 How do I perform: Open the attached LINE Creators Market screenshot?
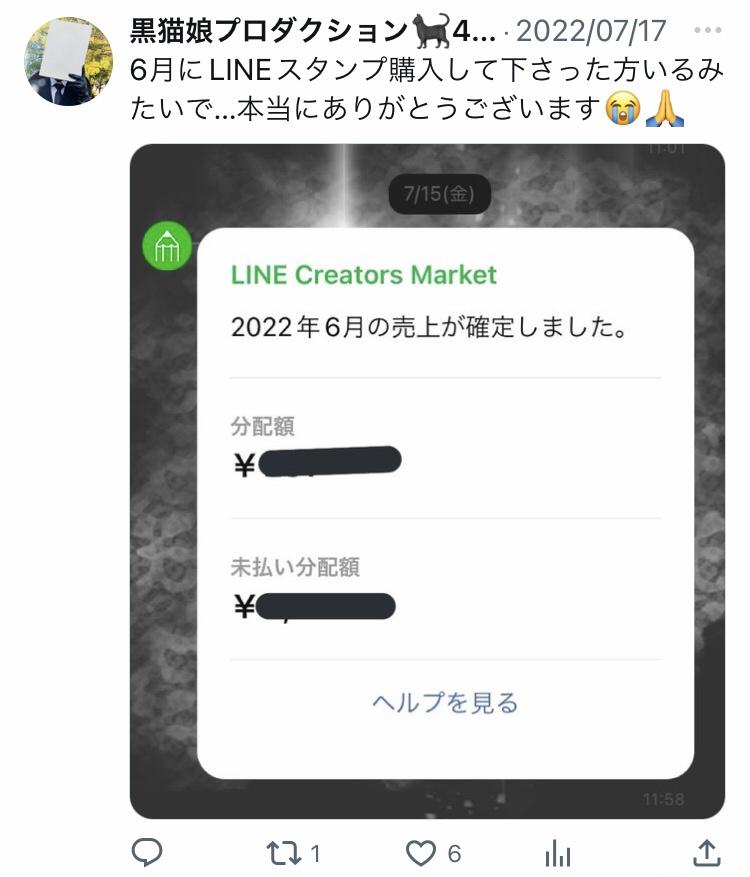coord(427,480)
